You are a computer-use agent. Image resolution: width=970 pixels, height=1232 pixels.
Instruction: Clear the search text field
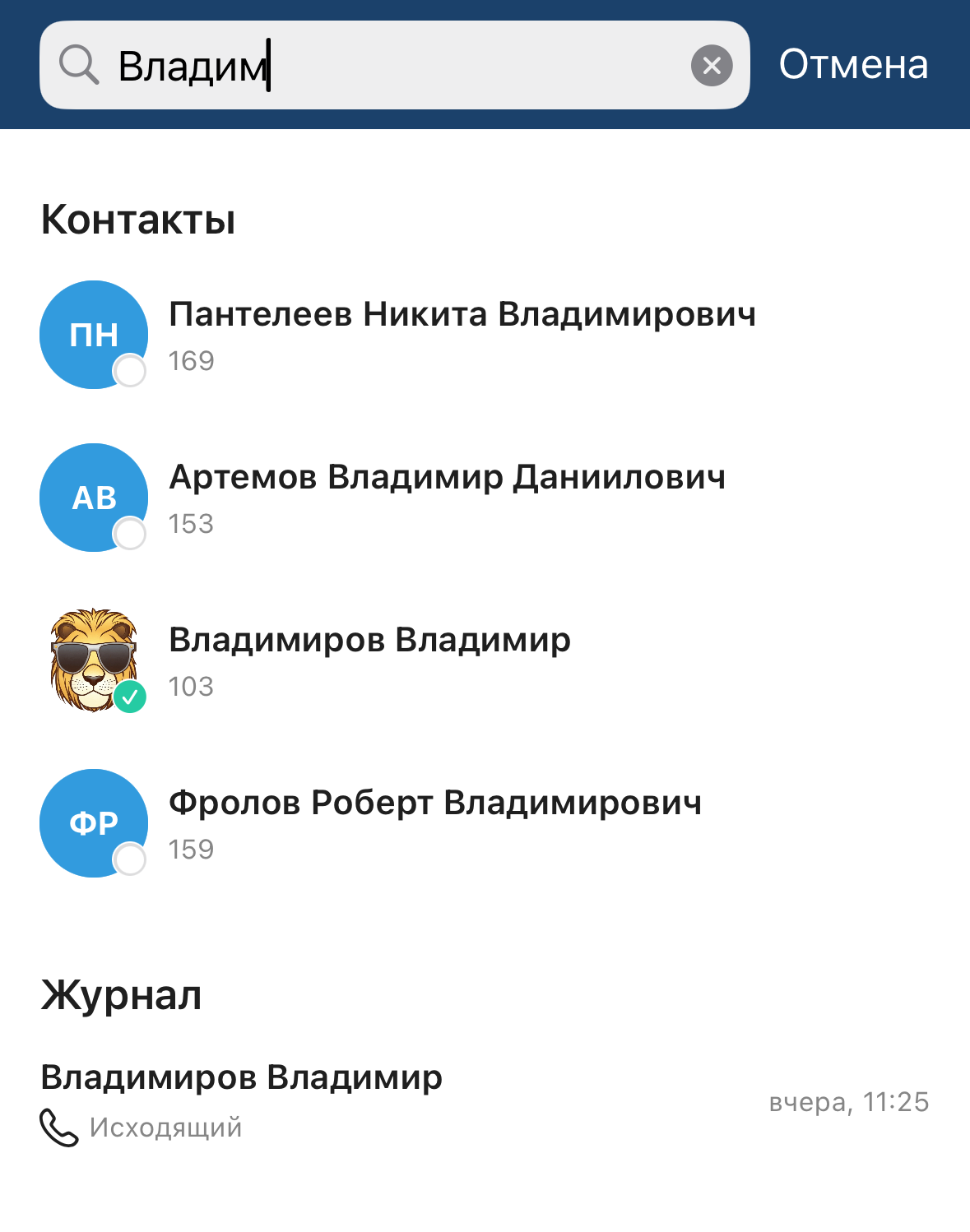click(712, 65)
